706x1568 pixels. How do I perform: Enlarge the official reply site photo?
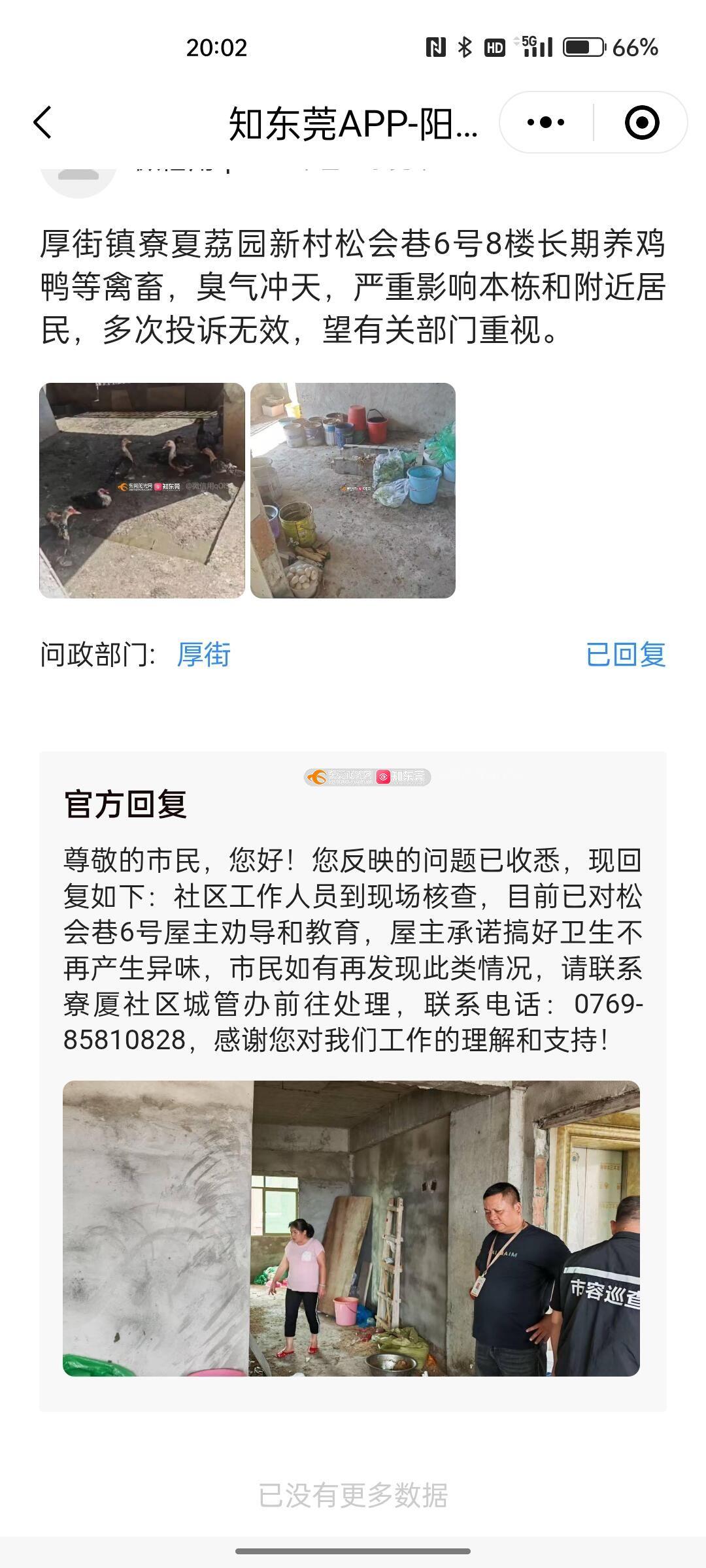pos(351,1228)
